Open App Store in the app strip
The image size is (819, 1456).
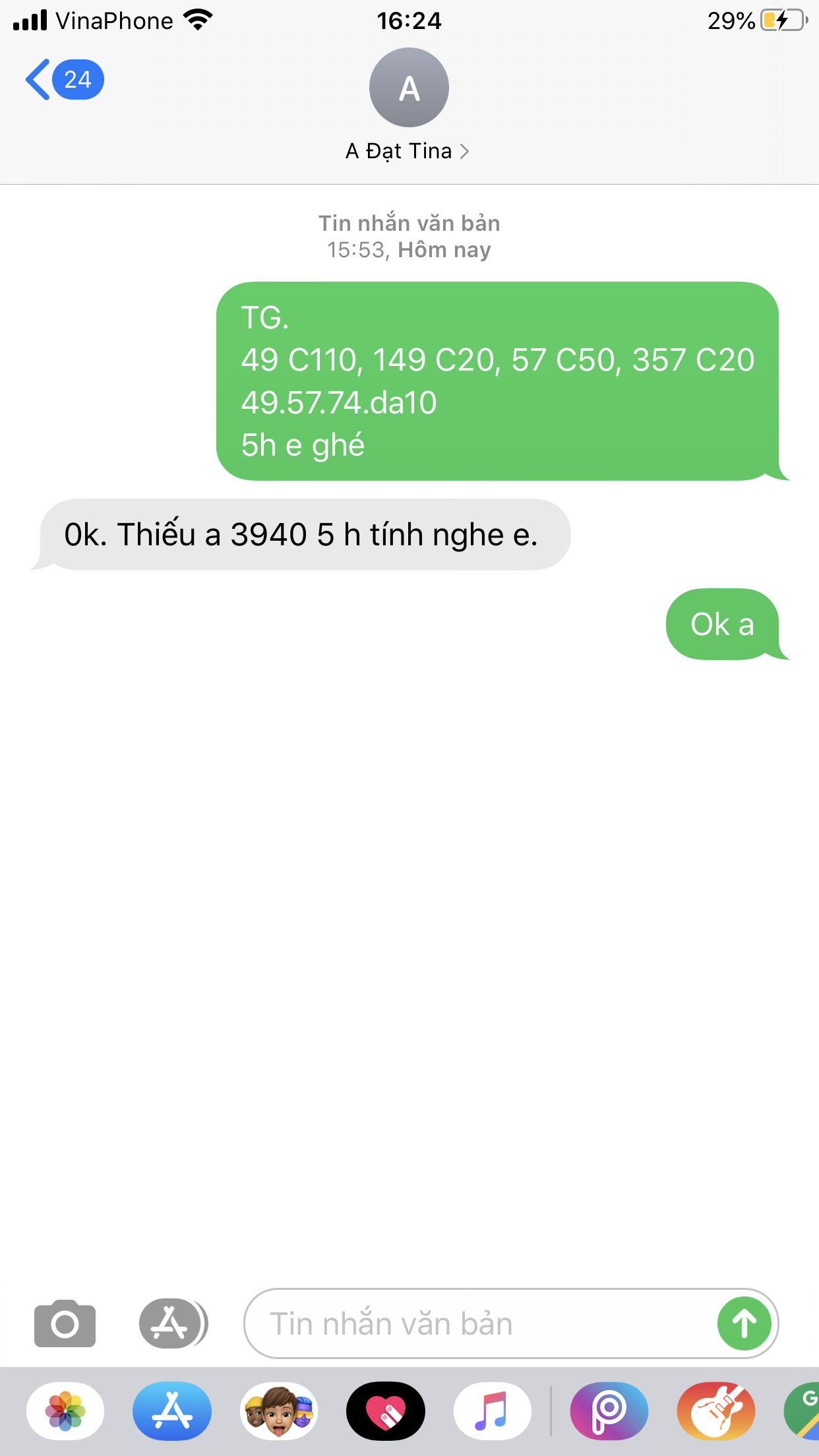click(x=172, y=1411)
